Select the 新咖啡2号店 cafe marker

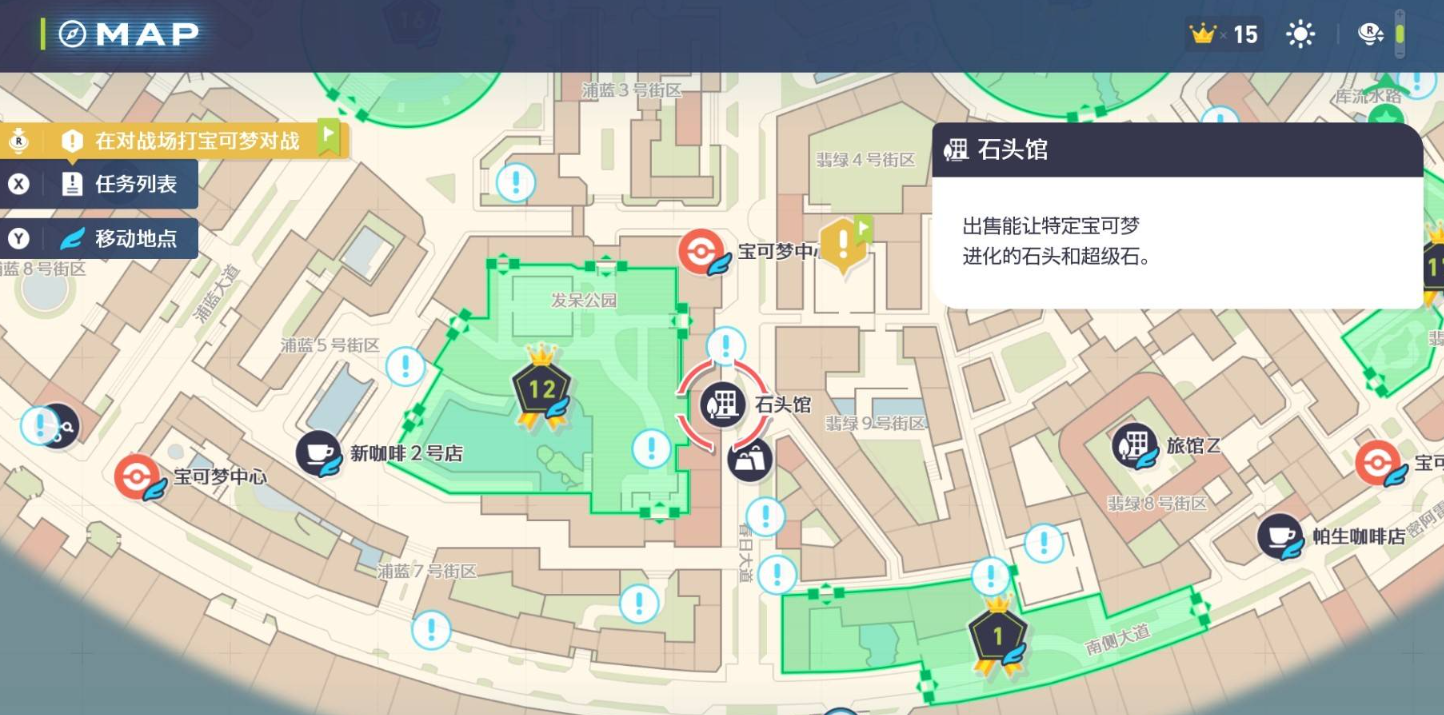319,453
